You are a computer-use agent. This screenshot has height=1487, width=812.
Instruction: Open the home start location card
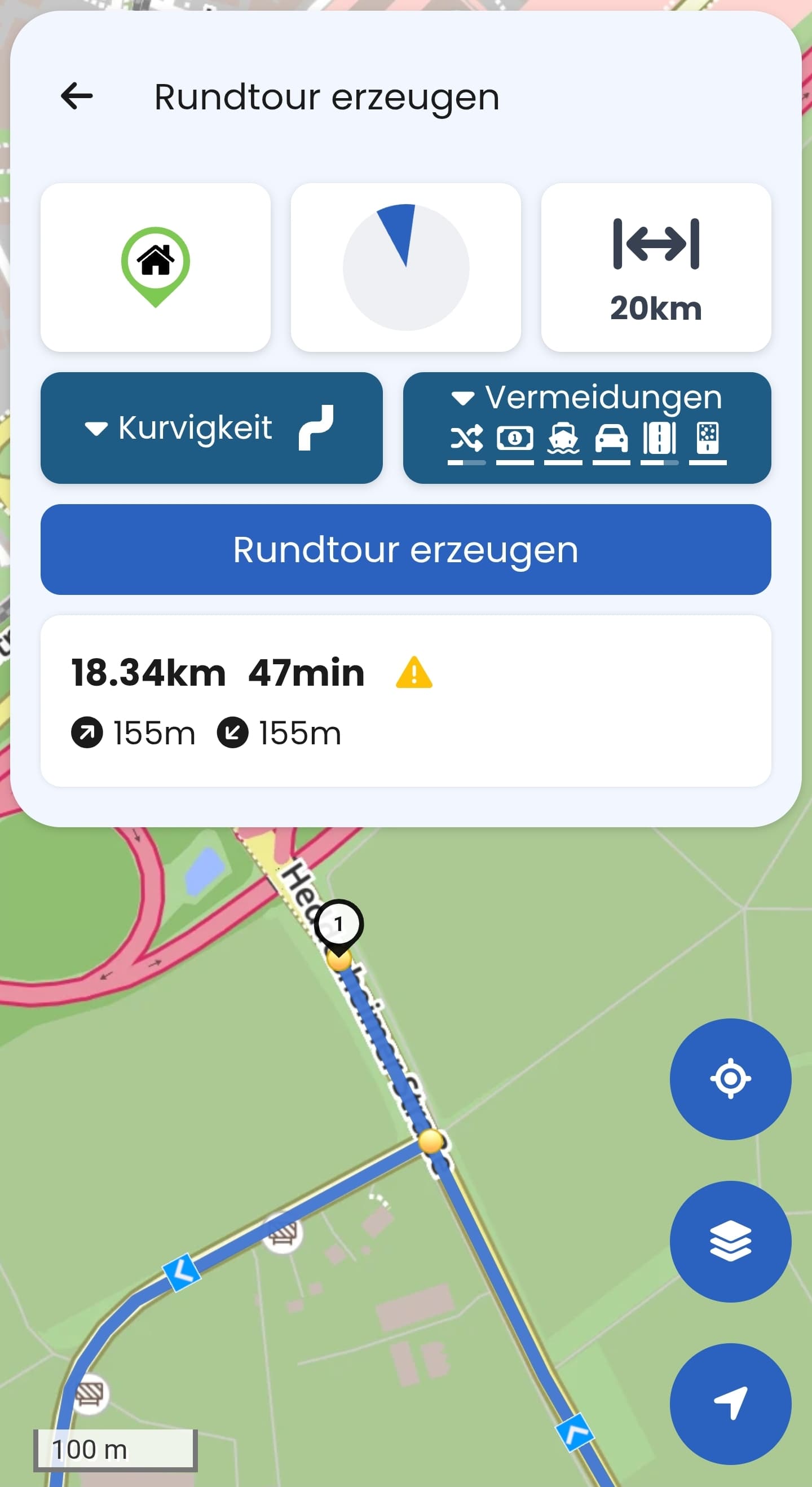tap(155, 267)
